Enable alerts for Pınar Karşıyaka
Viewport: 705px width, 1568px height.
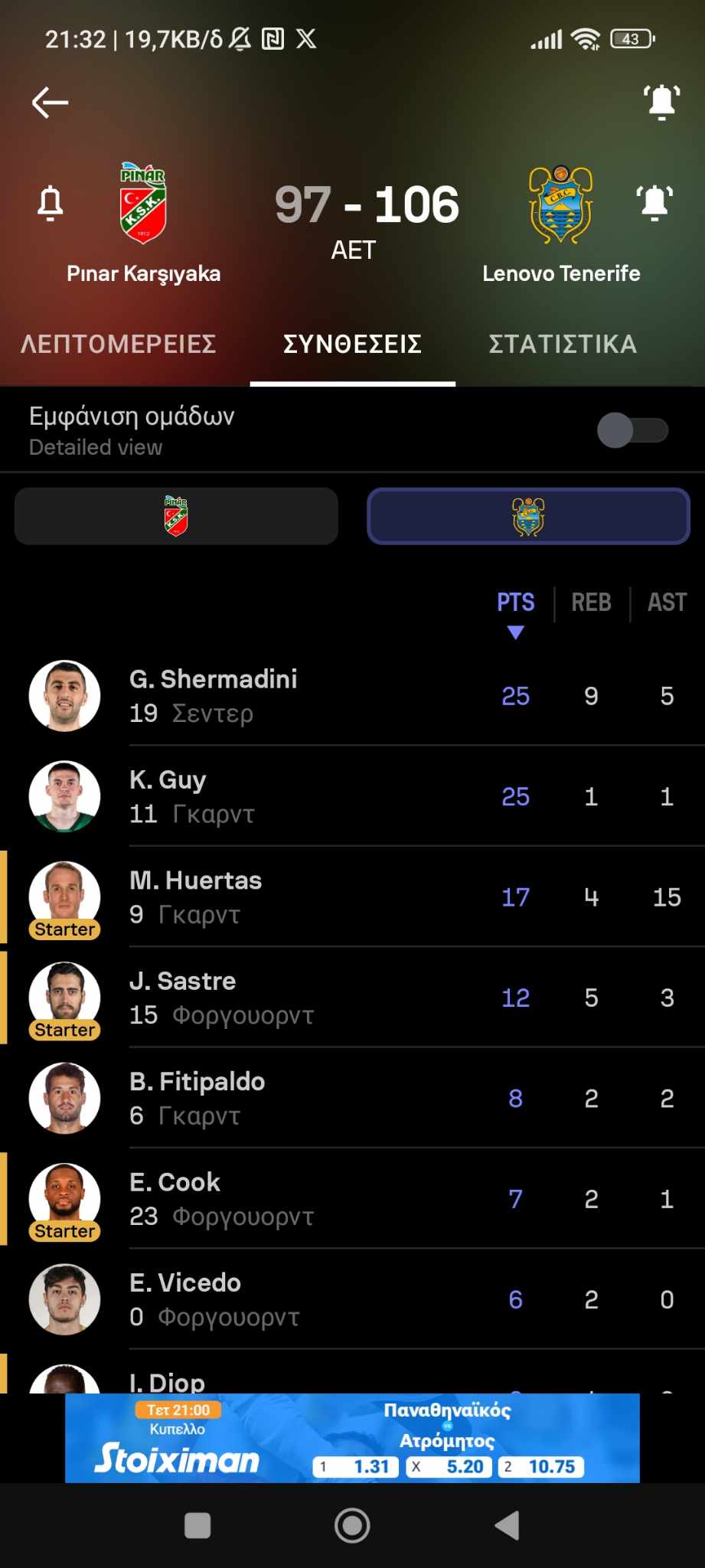point(51,203)
